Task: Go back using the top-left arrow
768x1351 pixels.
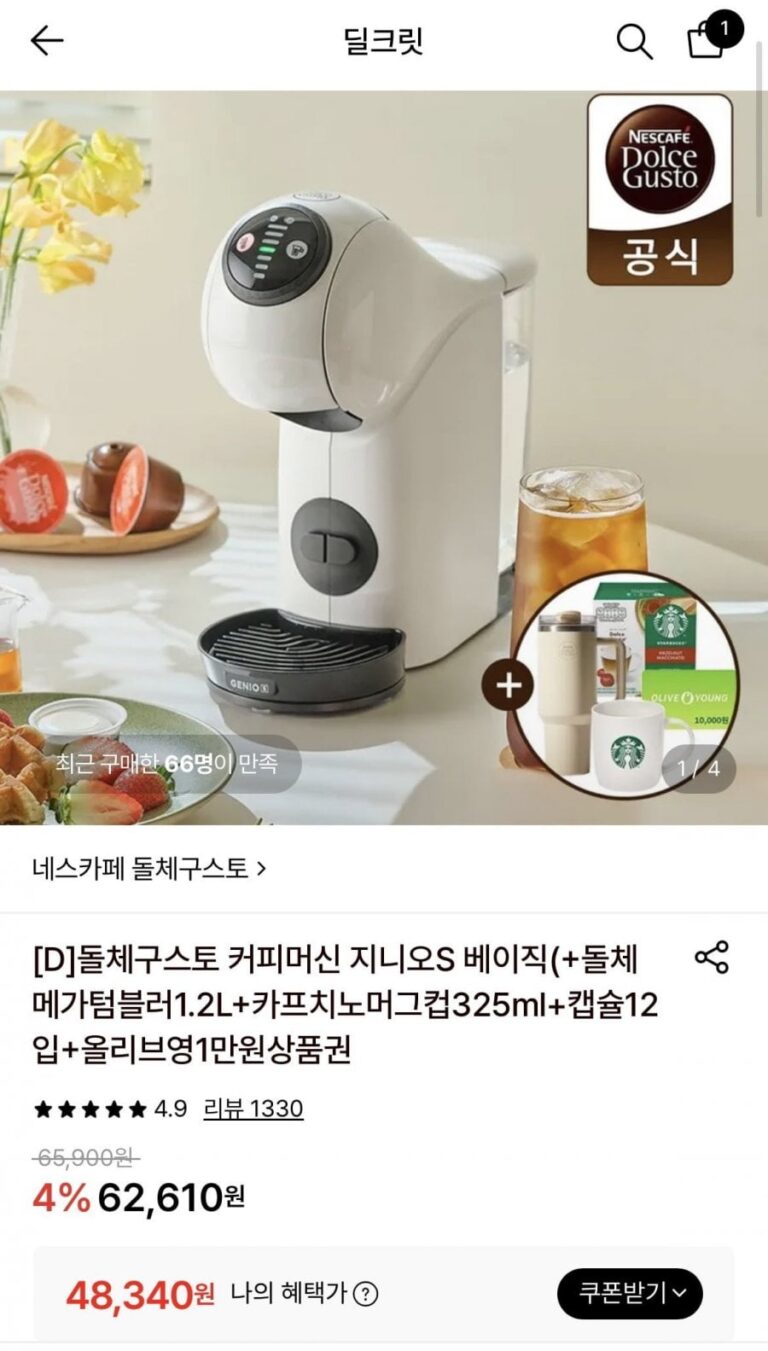Action: point(47,40)
